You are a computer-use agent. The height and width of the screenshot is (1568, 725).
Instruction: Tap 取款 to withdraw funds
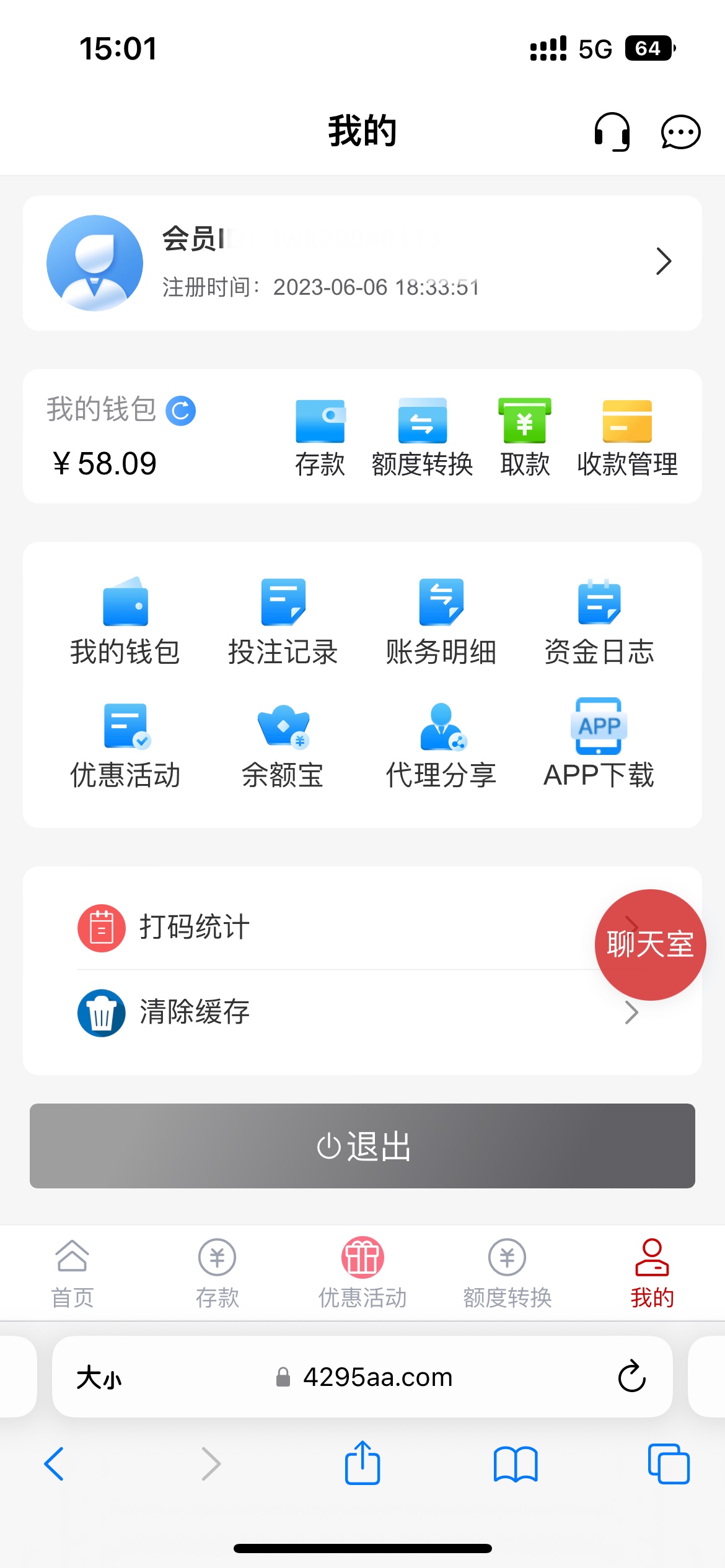tap(525, 437)
